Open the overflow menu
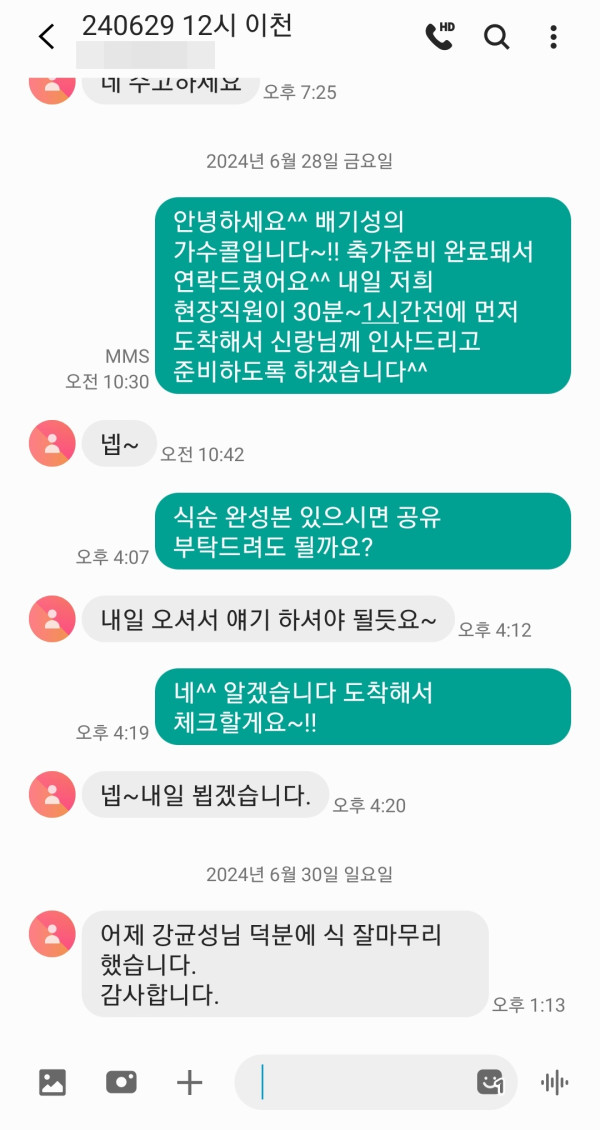The height and width of the screenshot is (1130, 600). 553,37
